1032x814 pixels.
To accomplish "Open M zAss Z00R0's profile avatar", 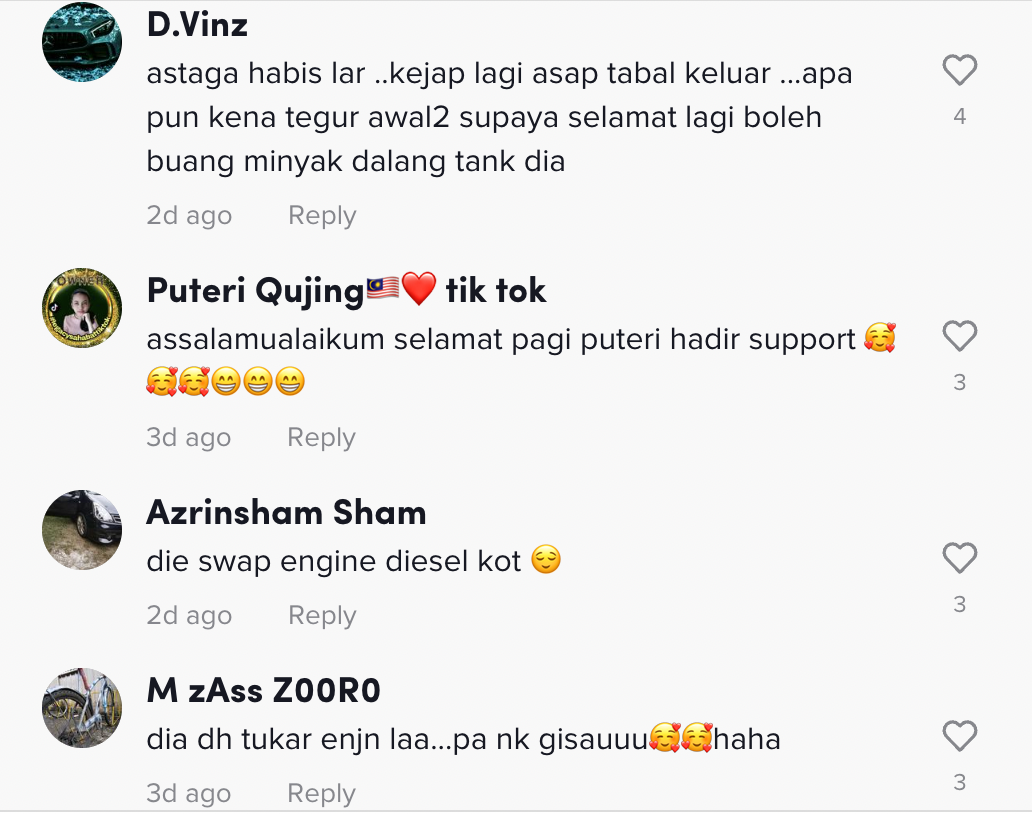I will [x=82, y=708].
